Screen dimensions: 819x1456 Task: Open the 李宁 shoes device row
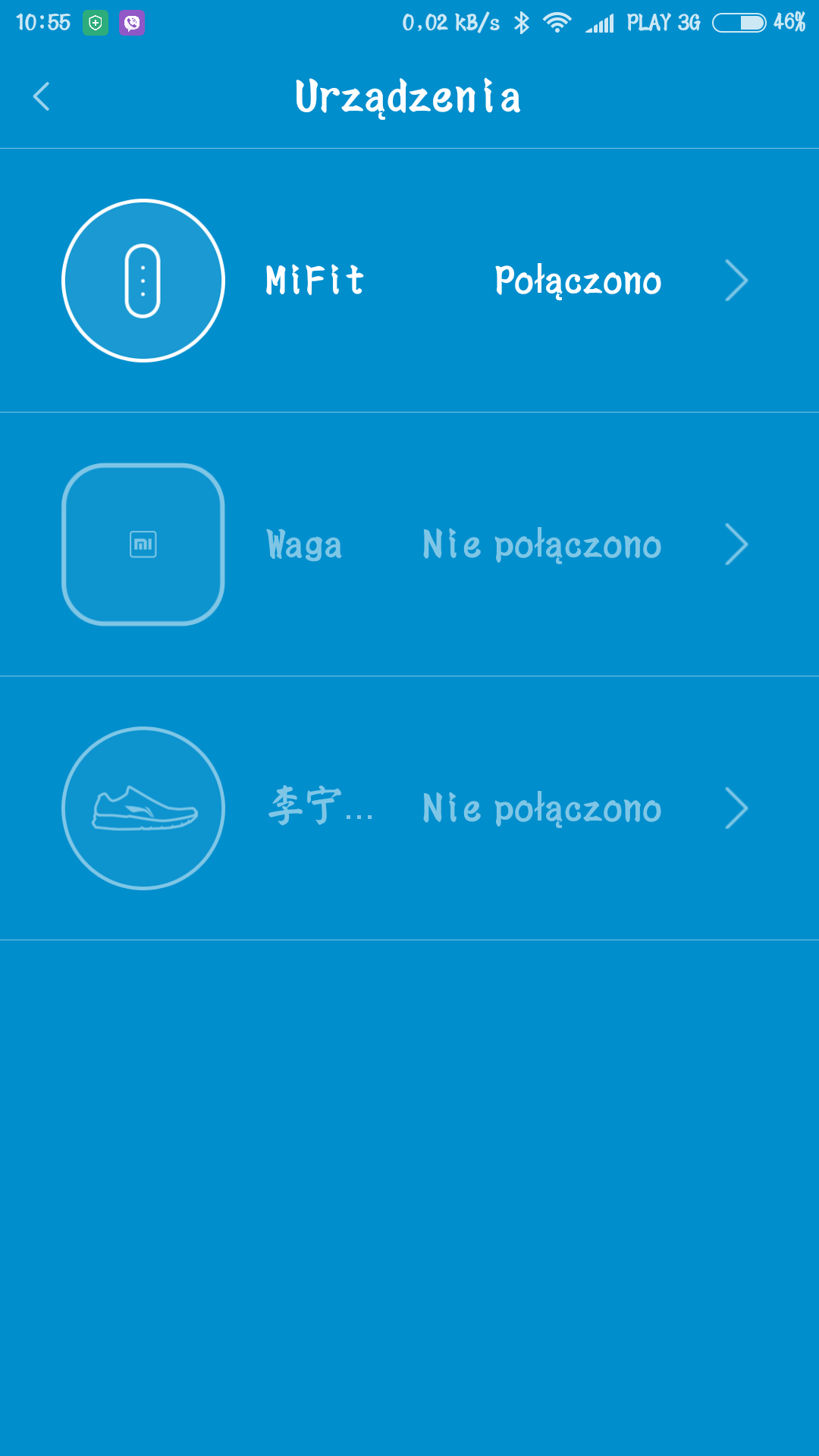[409, 808]
